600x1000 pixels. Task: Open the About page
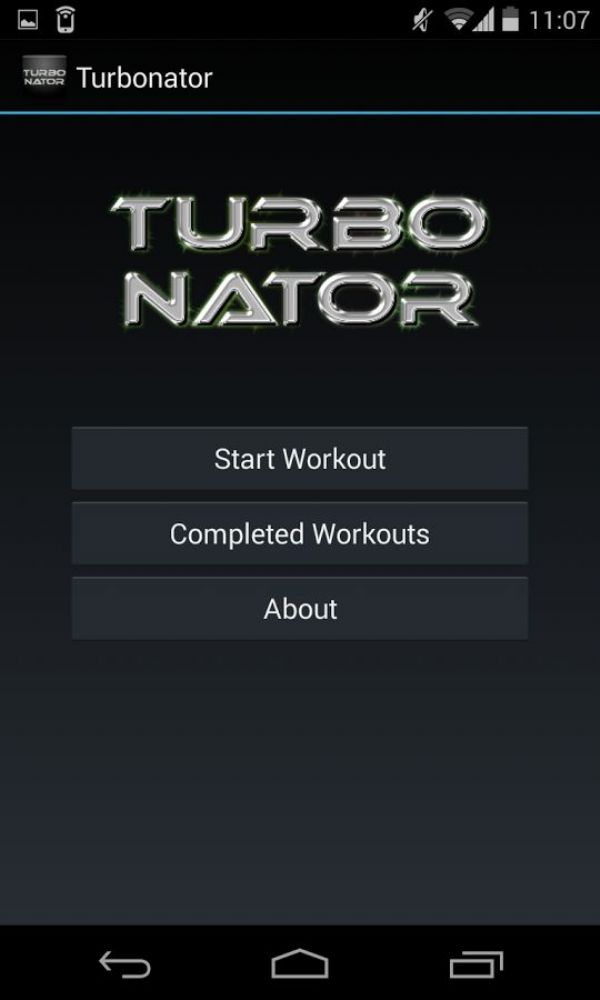tap(300, 609)
